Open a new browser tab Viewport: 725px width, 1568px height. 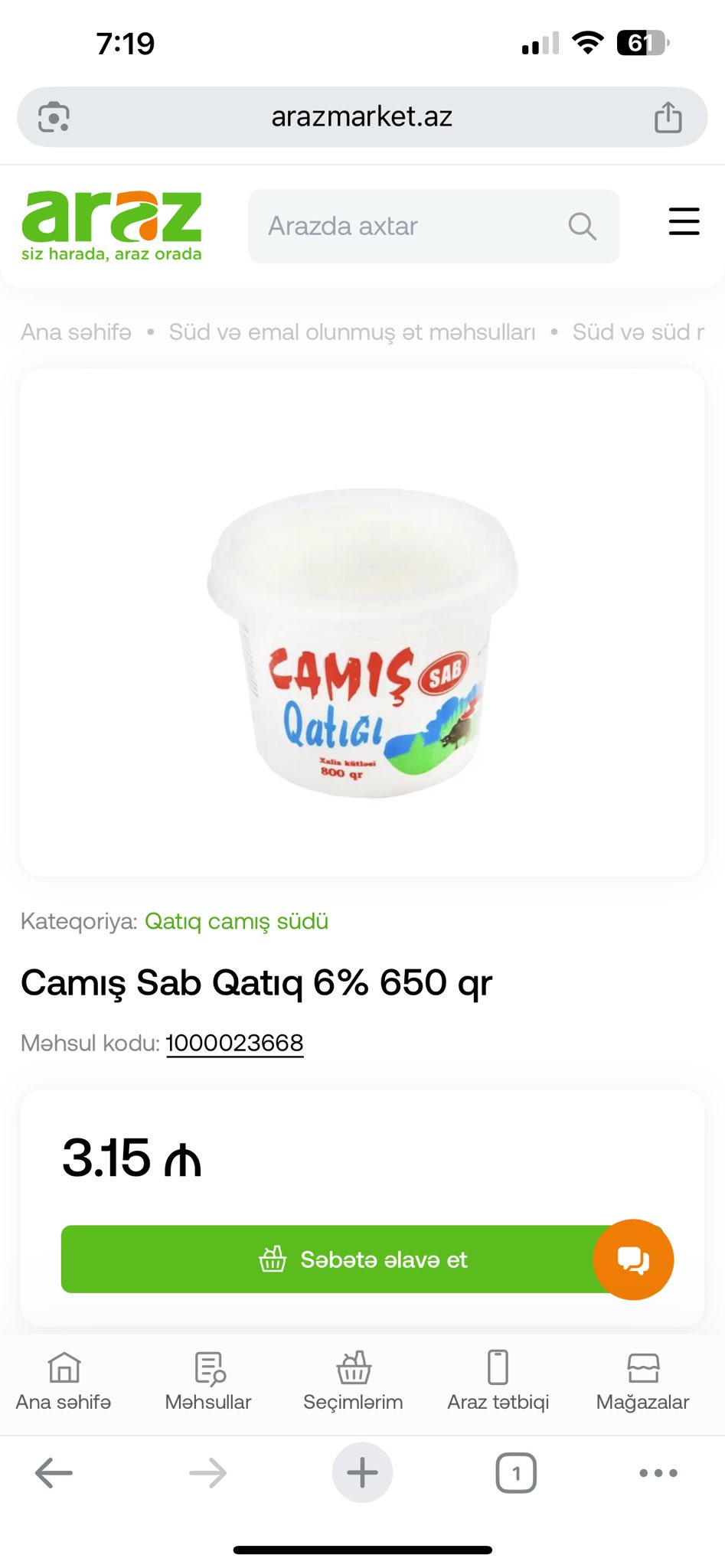click(362, 1472)
